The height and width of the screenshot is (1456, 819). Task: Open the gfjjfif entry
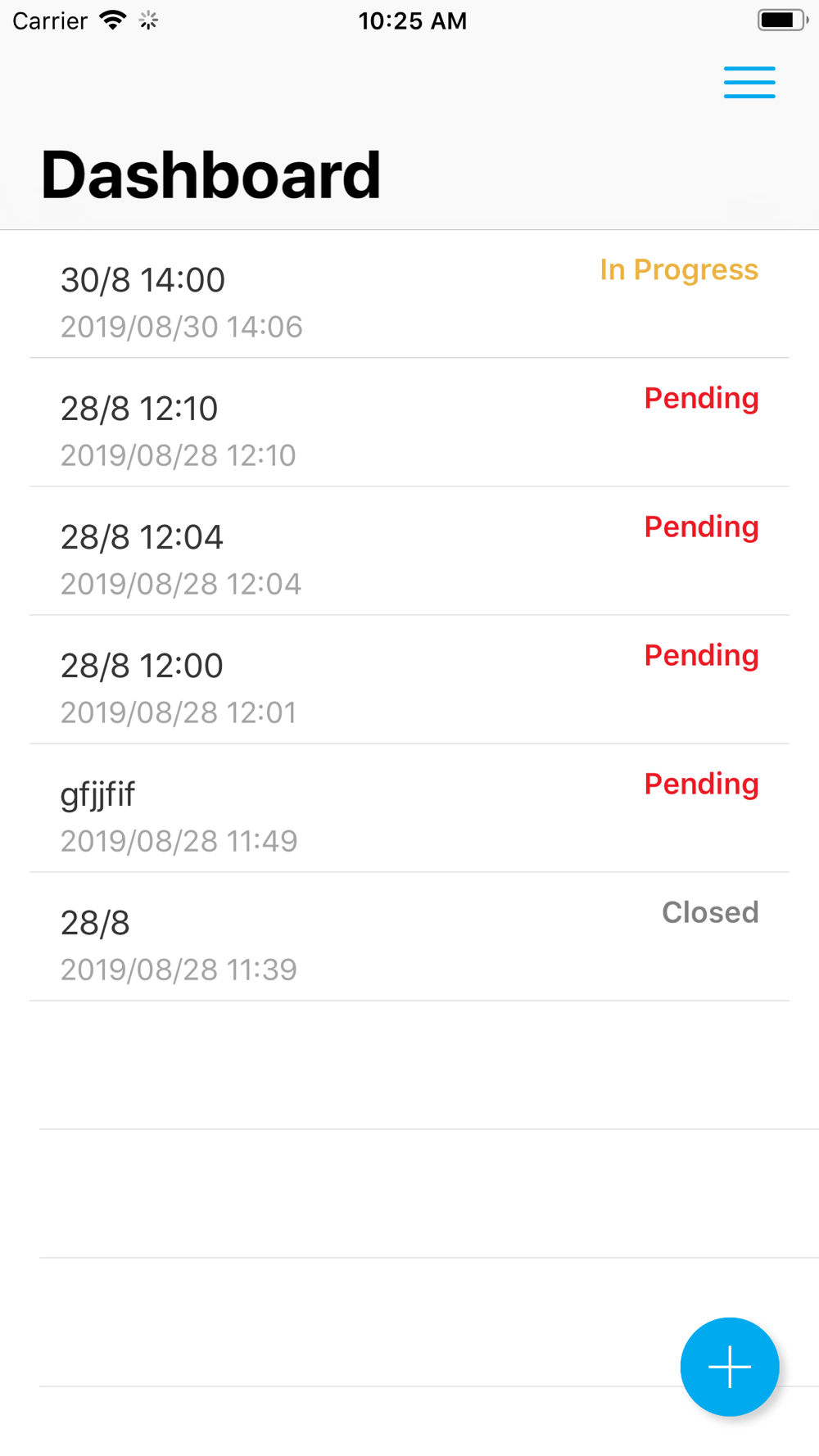[409, 809]
